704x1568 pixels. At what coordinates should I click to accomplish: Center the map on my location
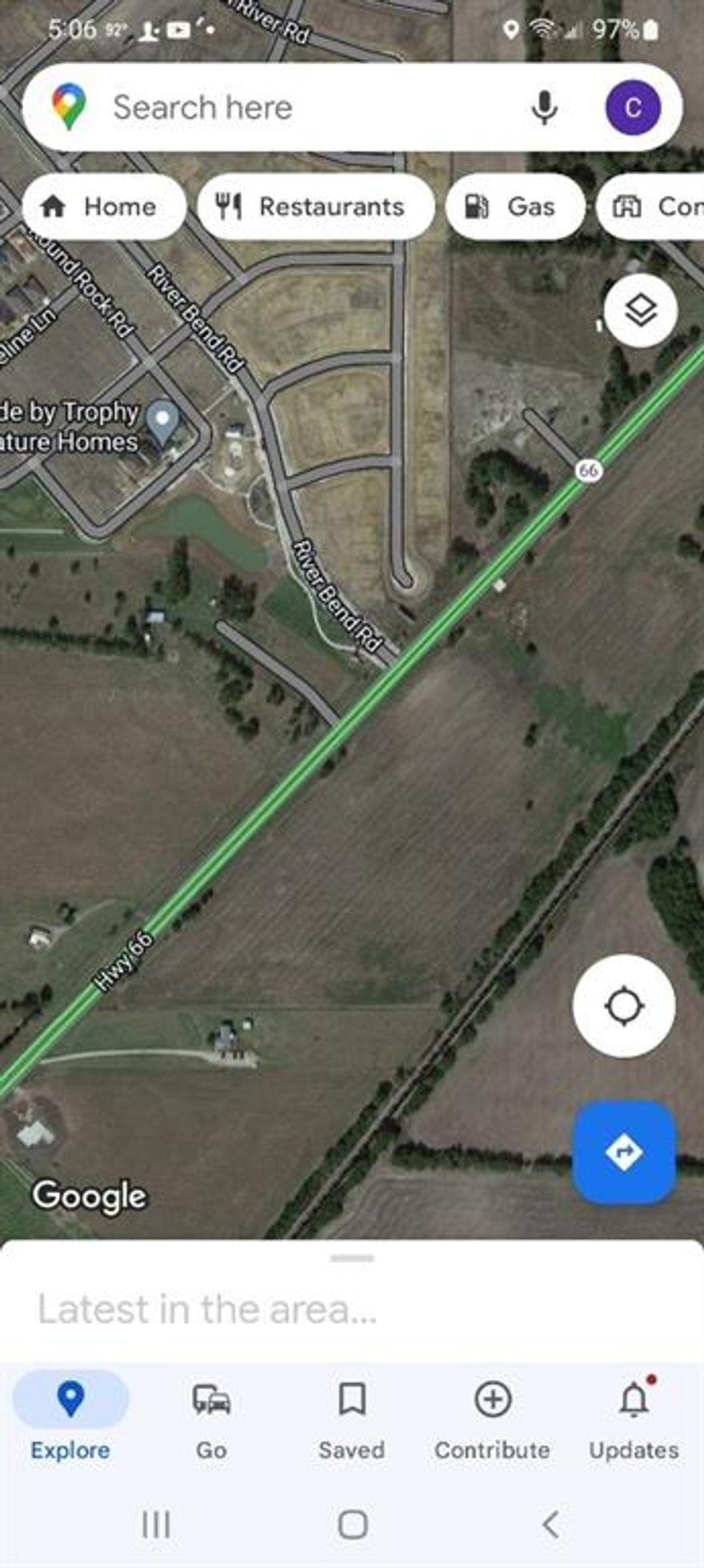coord(624,1005)
